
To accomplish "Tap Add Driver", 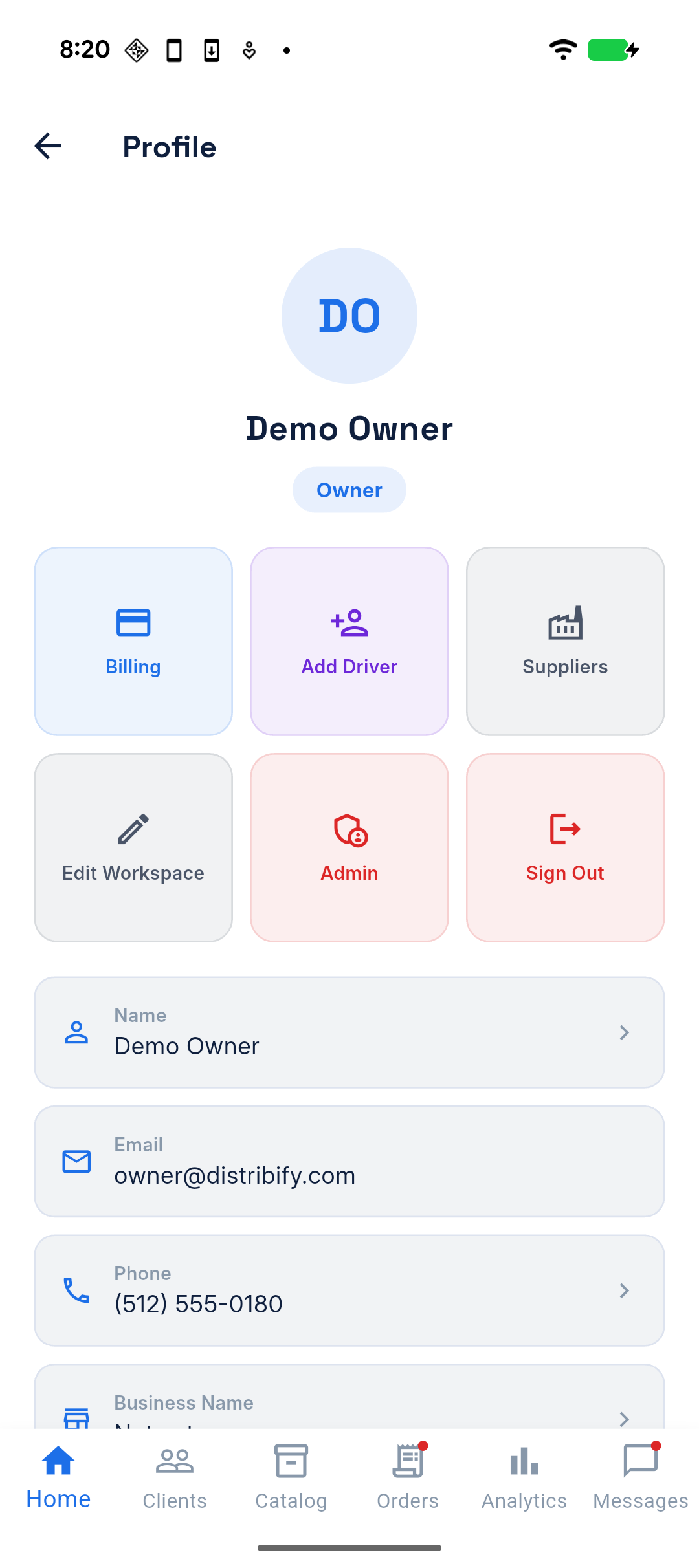I will coord(349,641).
